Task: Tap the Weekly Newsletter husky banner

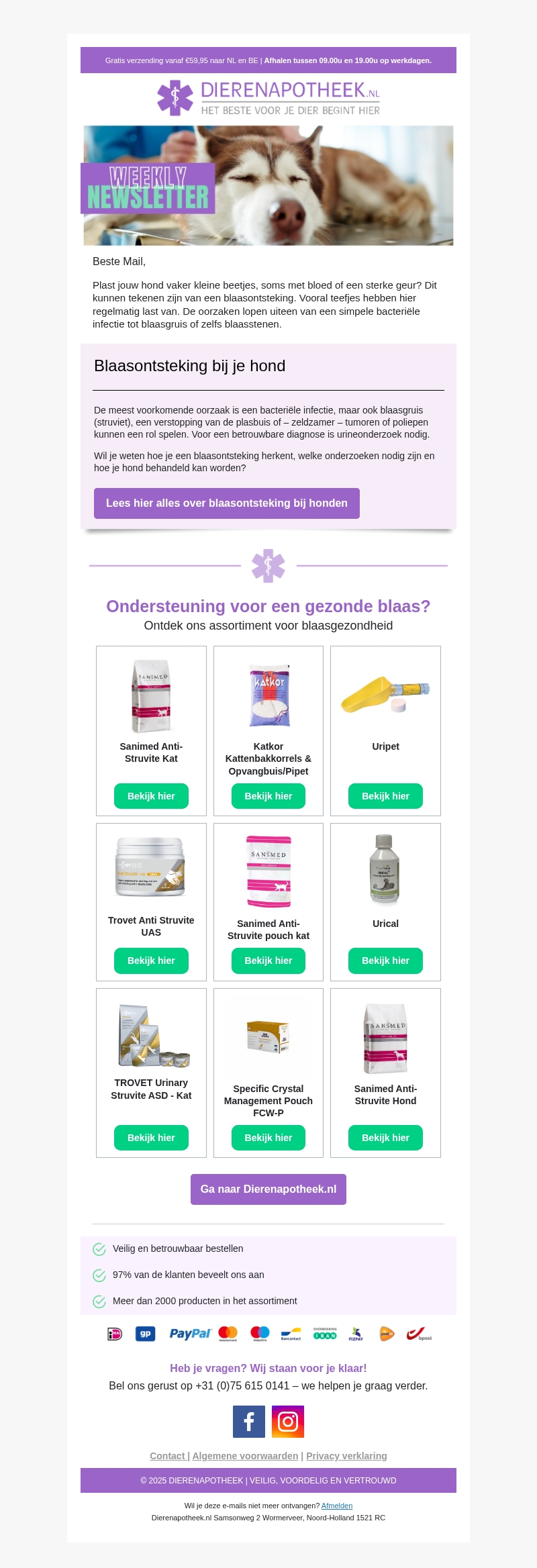Action: pos(268,185)
